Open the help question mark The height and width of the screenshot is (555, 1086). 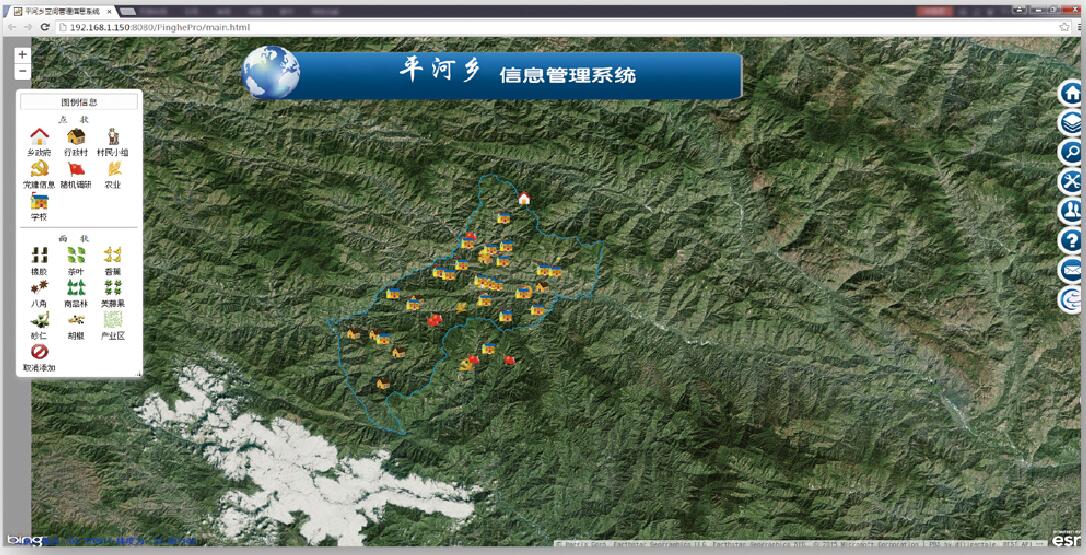click(x=1072, y=240)
